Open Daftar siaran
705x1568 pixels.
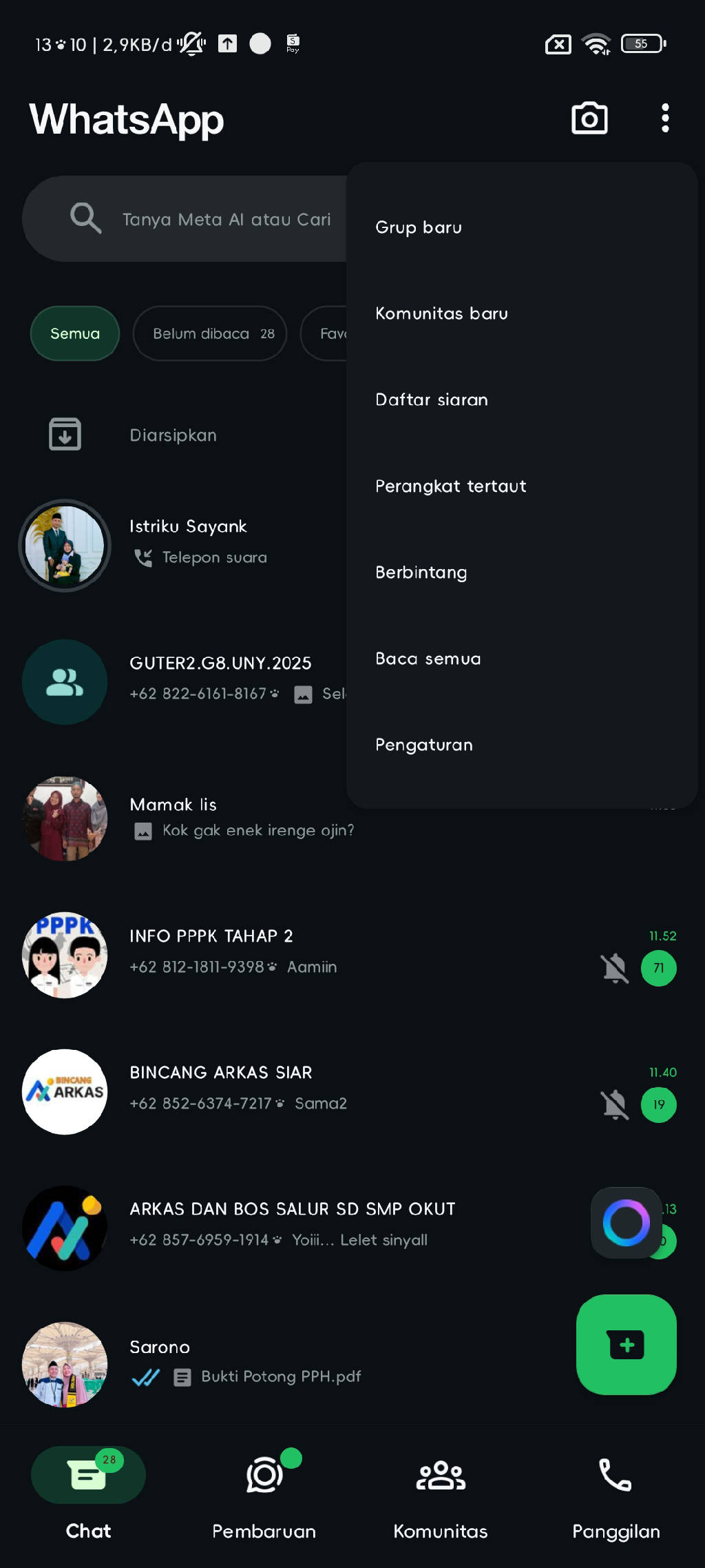point(432,400)
